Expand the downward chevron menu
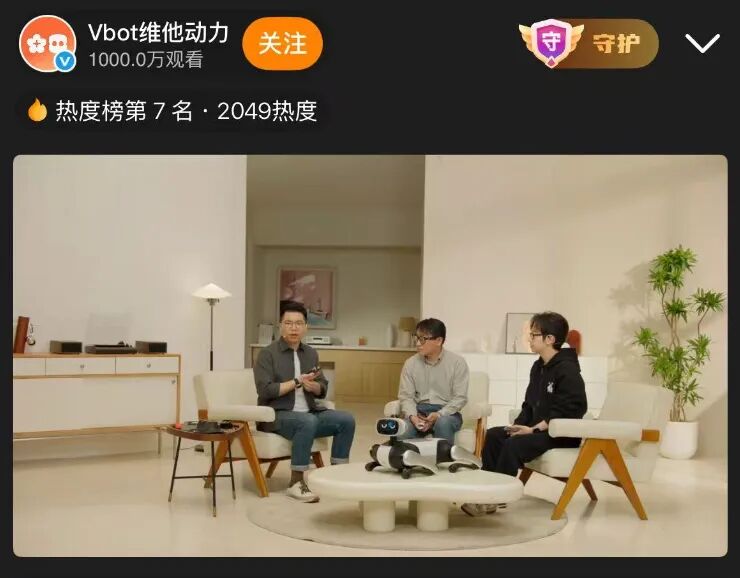Image resolution: width=740 pixels, height=578 pixels. pyautogui.click(x=702, y=43)
